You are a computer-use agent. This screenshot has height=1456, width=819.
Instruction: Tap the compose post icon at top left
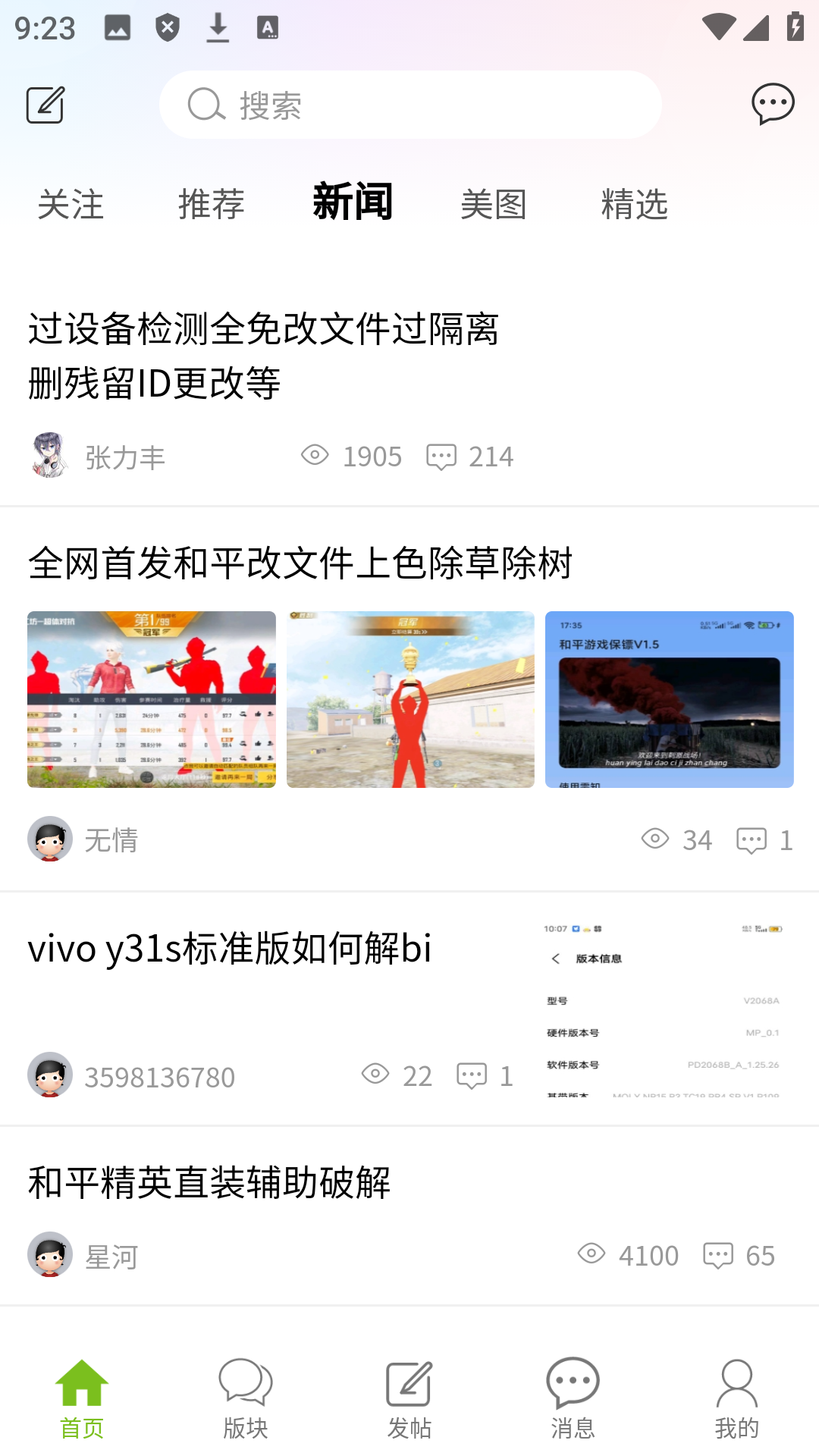(x=45, y=105)
